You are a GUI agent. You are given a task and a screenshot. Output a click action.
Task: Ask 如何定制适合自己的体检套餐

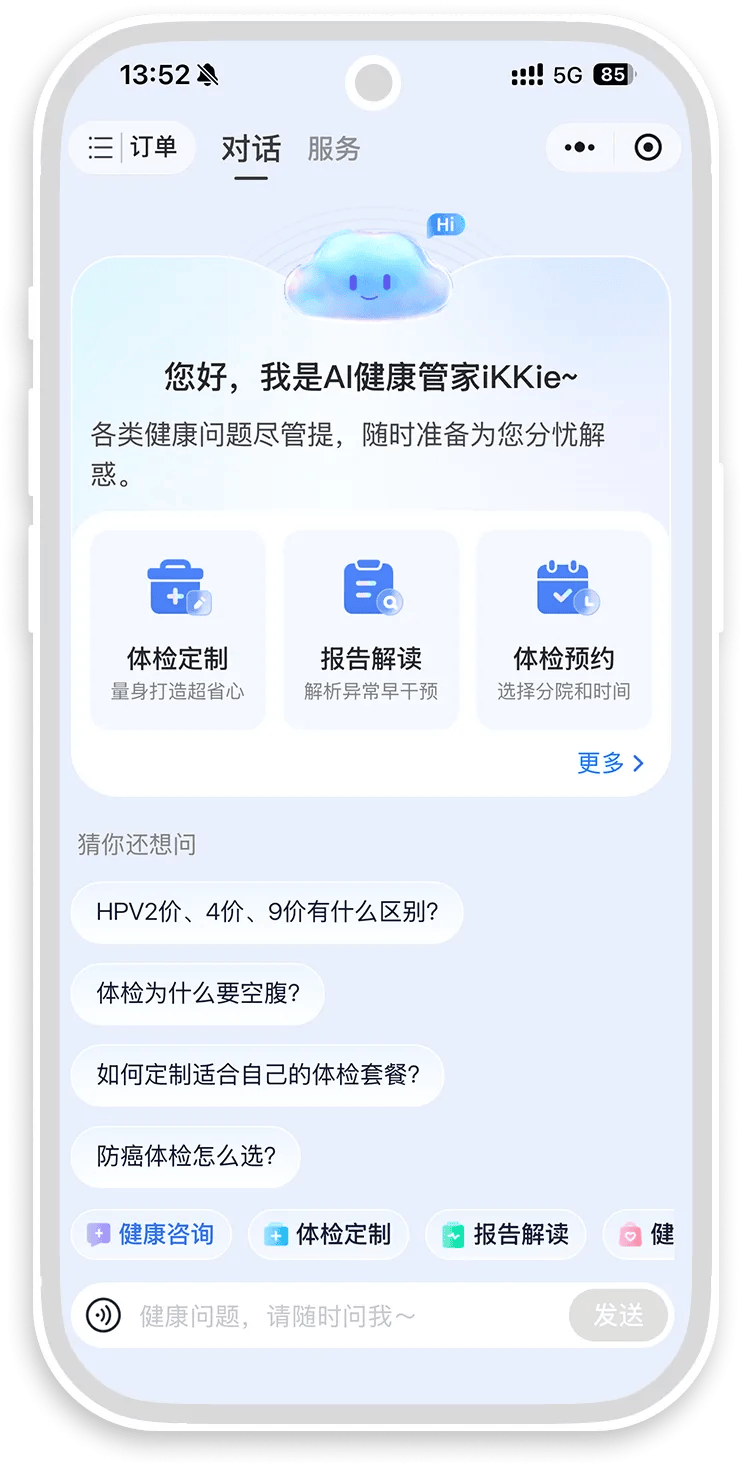[257, 1075]
